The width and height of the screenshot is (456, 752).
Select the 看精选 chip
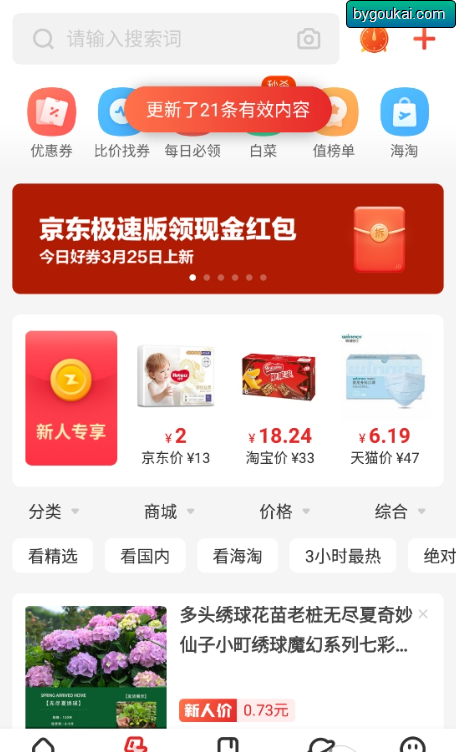point(53,555)
